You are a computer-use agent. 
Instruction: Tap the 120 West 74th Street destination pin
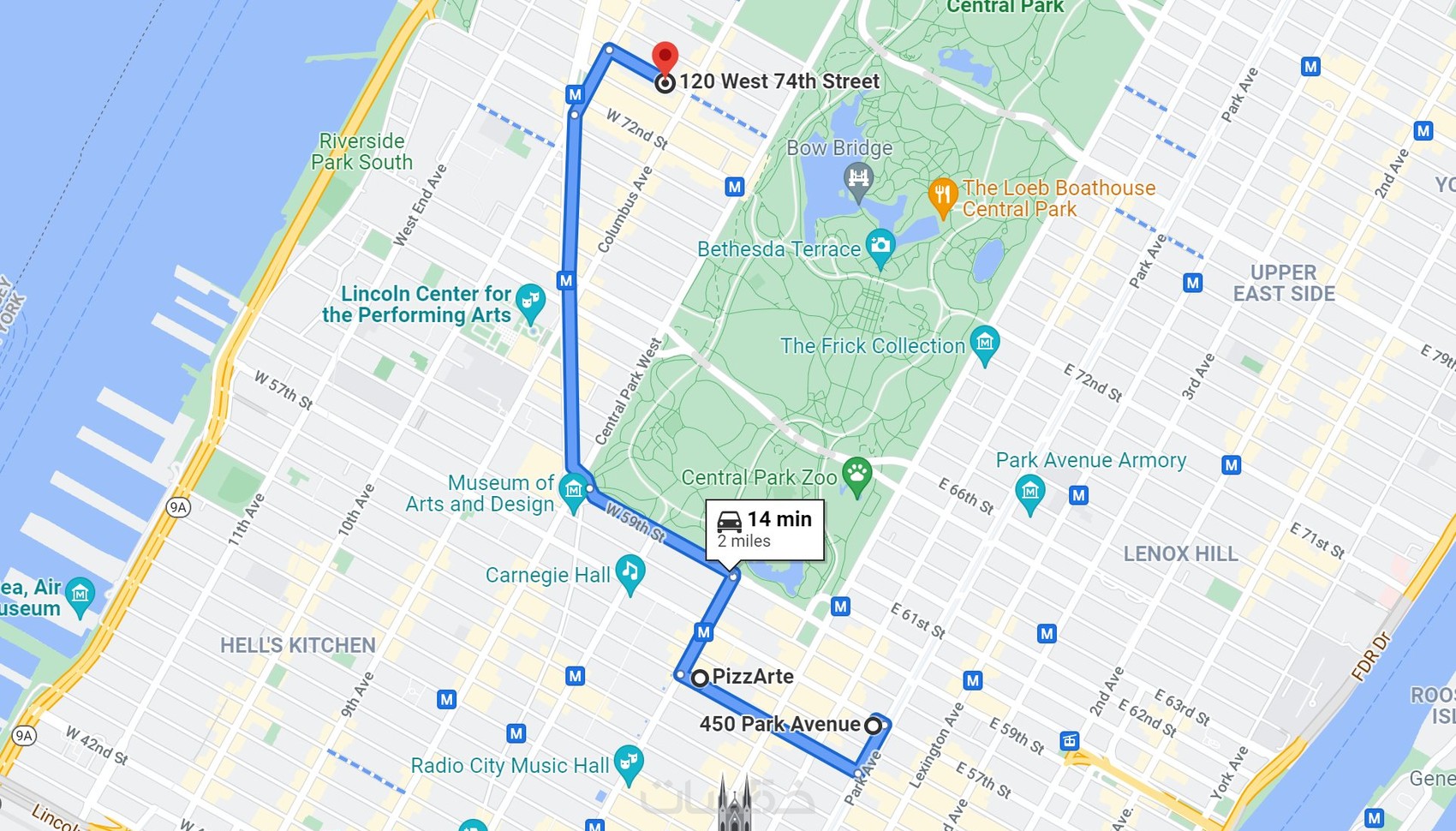[665, 62]
